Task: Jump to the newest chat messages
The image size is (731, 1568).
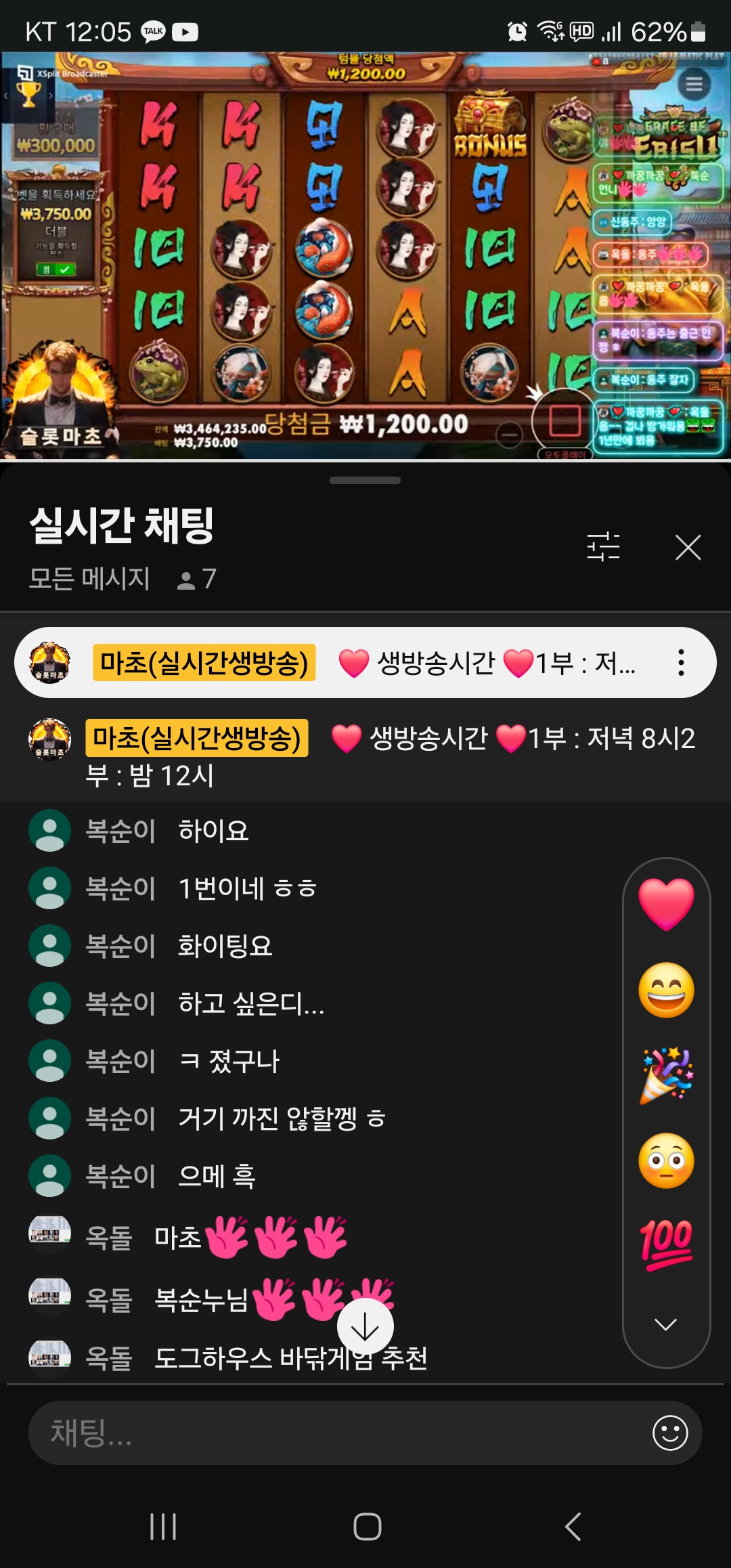Action: click(x=365, y=1327)
